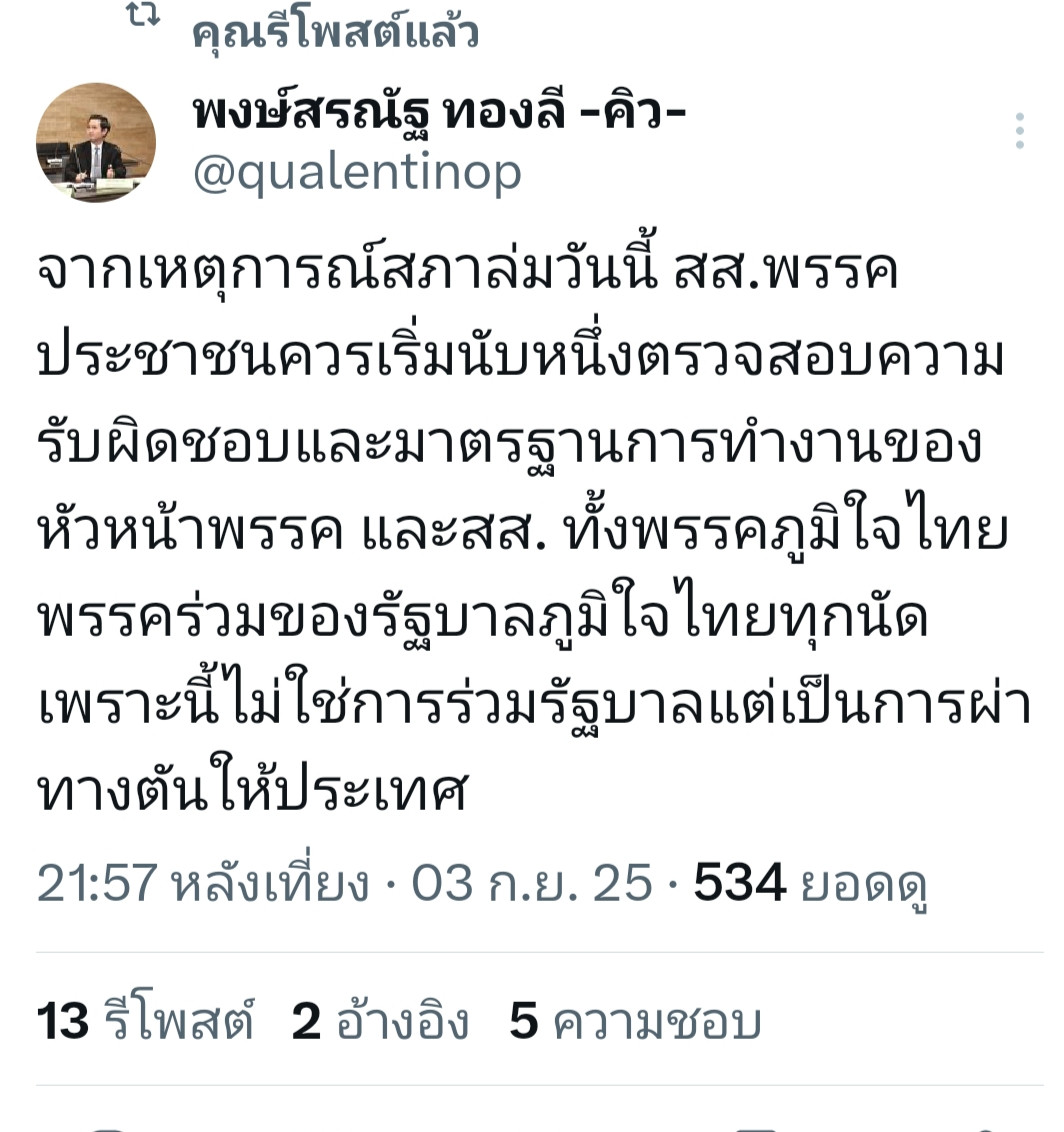The image size is (1064, 1132).
Task: Open พงษ์สรณัฐ ทองลี's profile picture
Action: tap(96, 142)
